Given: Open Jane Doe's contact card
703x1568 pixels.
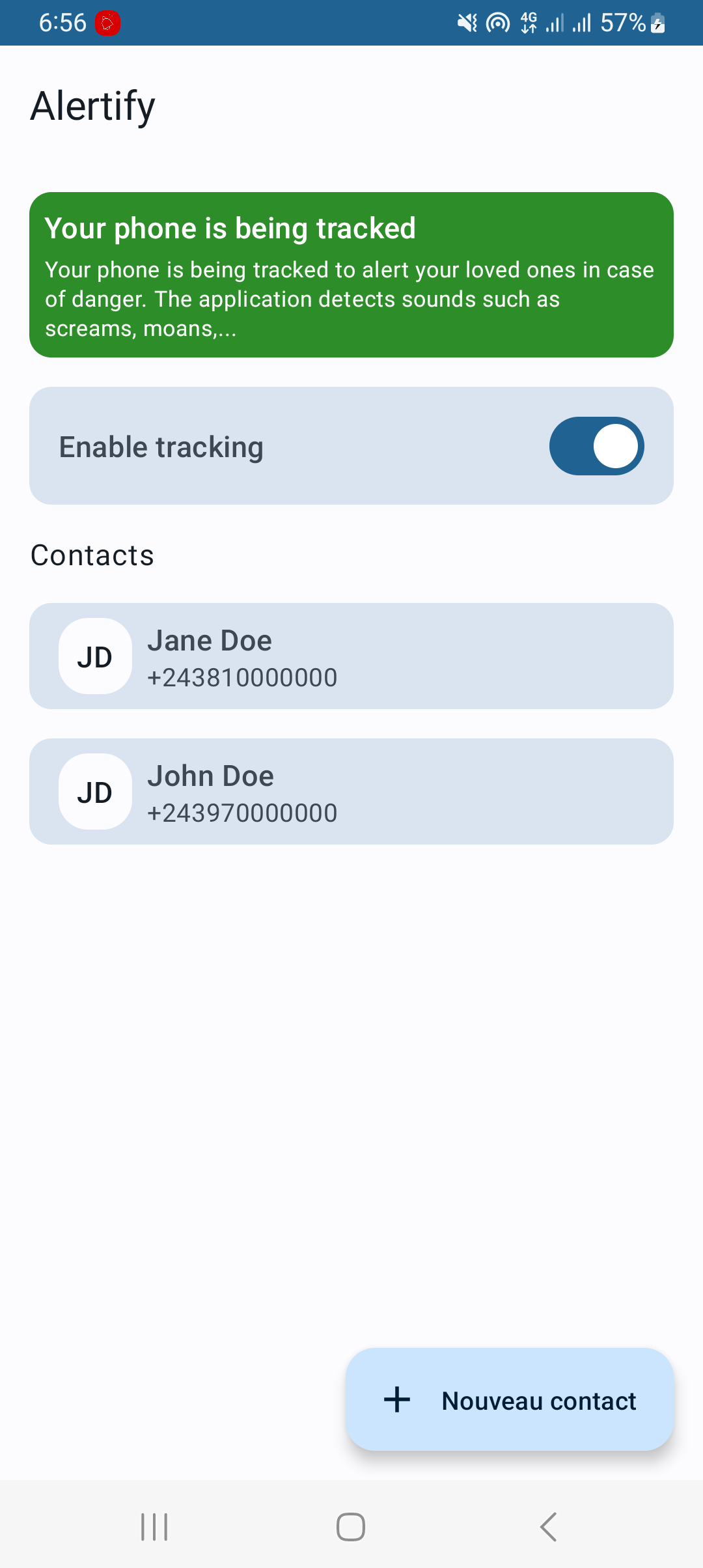Looking at the screenshot, I should tap(351, 656).
